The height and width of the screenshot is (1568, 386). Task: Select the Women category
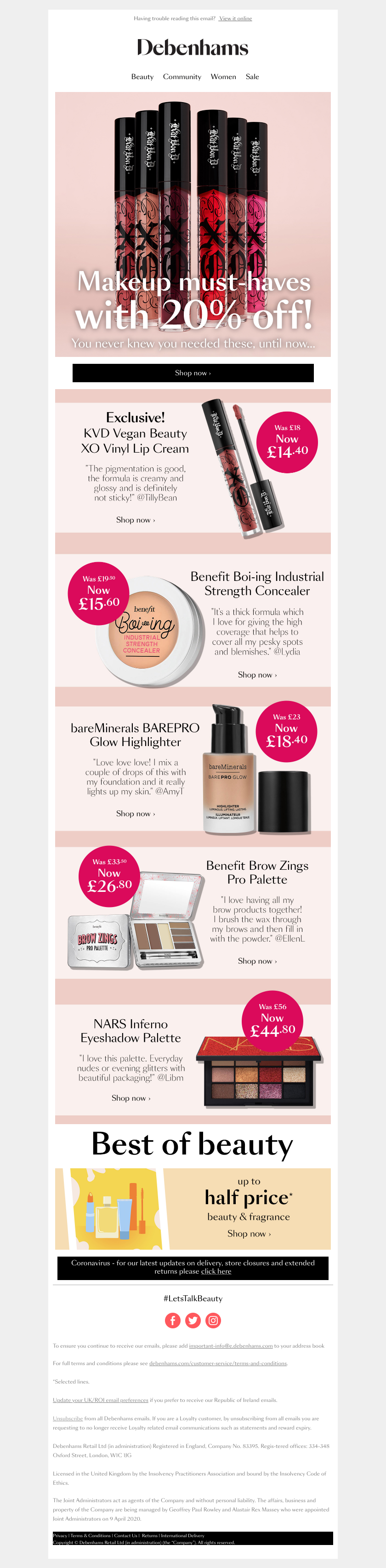pyautogui.click(x=223, y=77)
